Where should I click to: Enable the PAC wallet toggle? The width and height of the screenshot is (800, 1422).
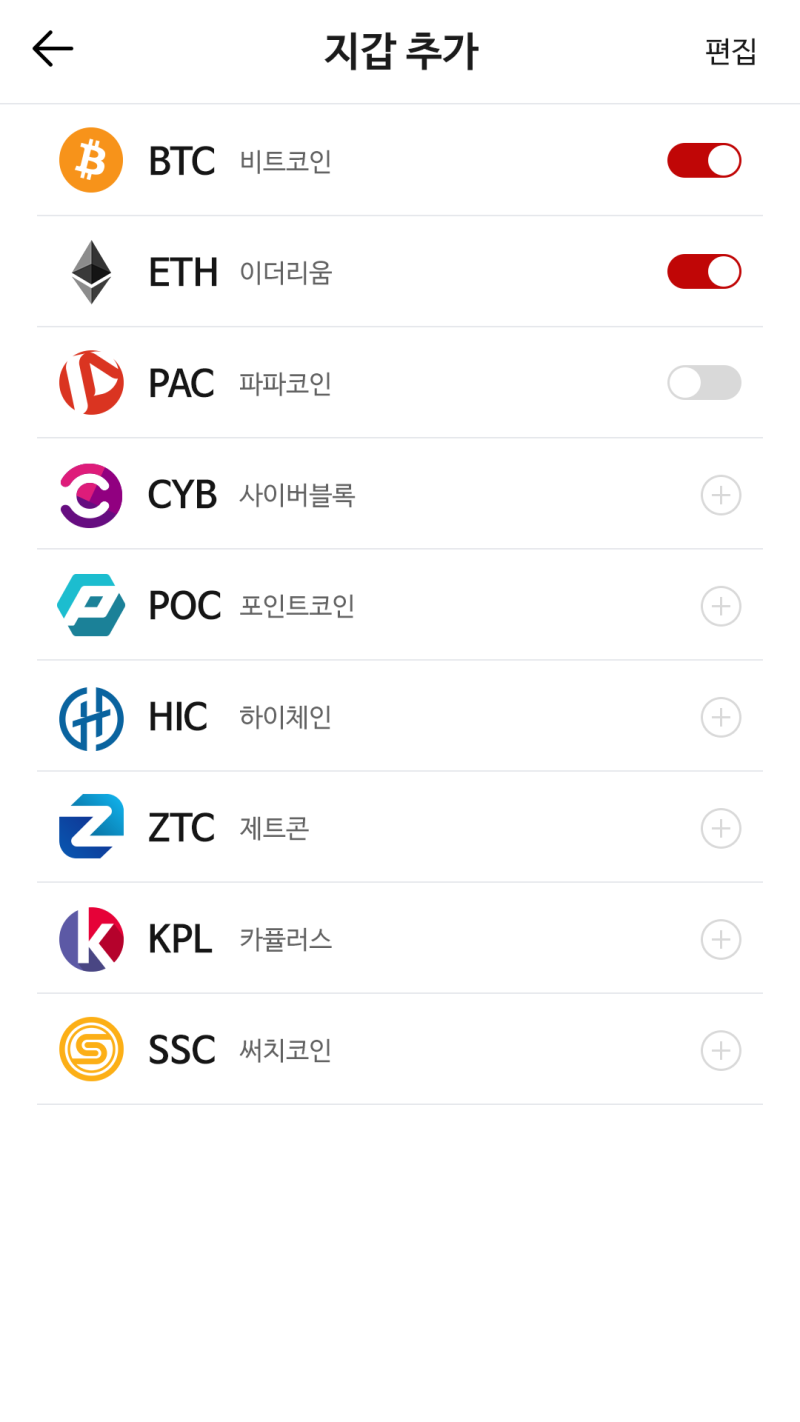(704, 383)
